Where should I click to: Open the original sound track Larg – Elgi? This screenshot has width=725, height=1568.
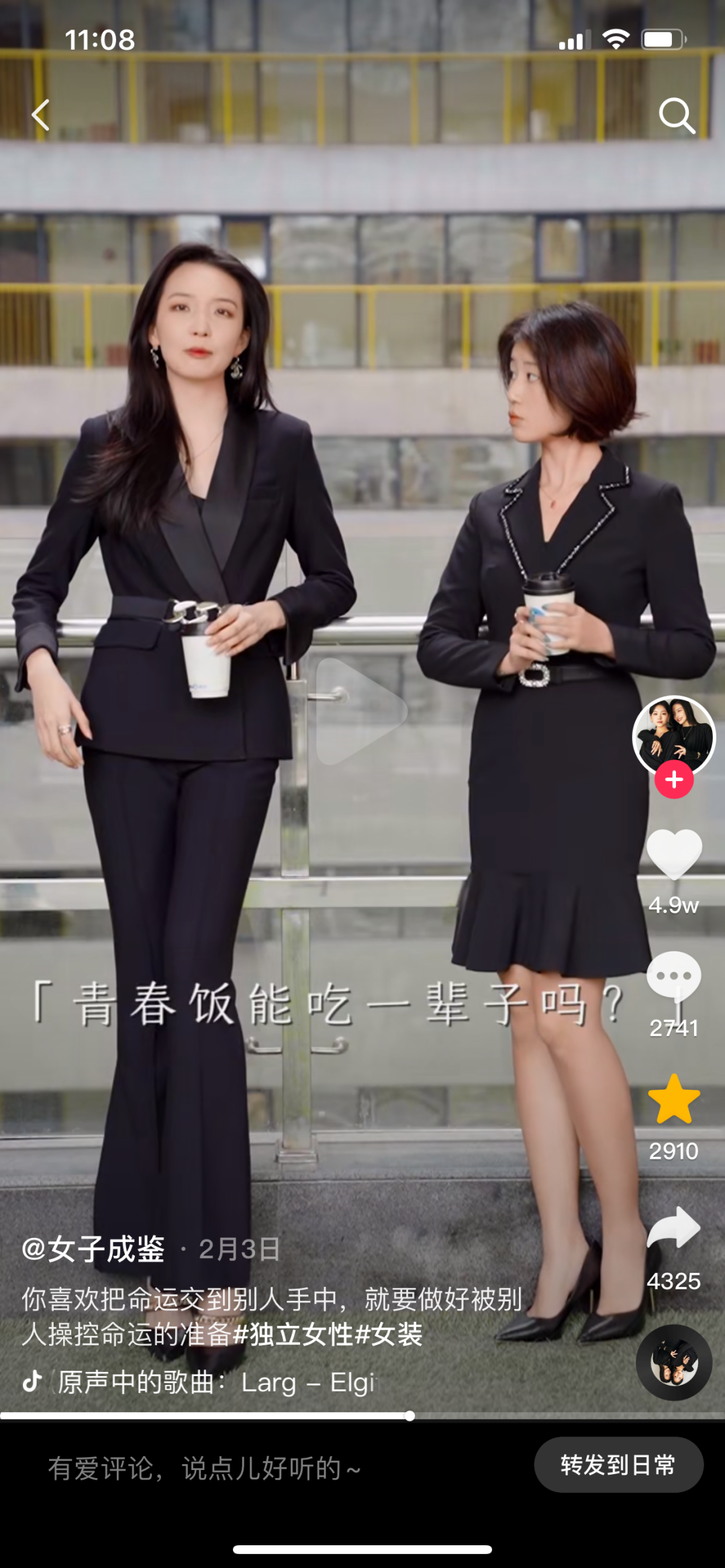pyautogui.click(x=215, y=1383)
